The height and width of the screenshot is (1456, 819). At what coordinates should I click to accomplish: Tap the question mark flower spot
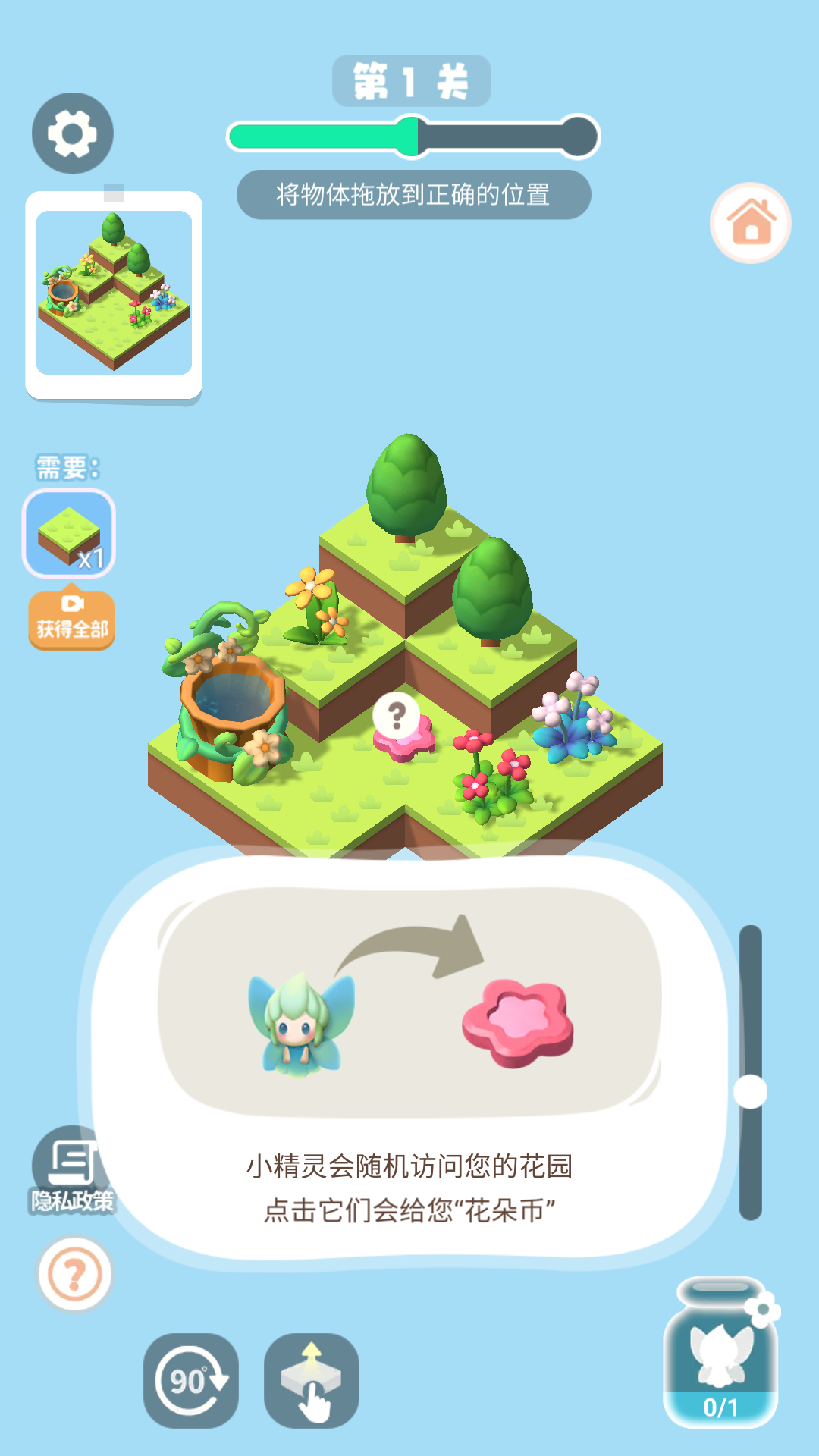pyautogui.click(x=397, y=717)
